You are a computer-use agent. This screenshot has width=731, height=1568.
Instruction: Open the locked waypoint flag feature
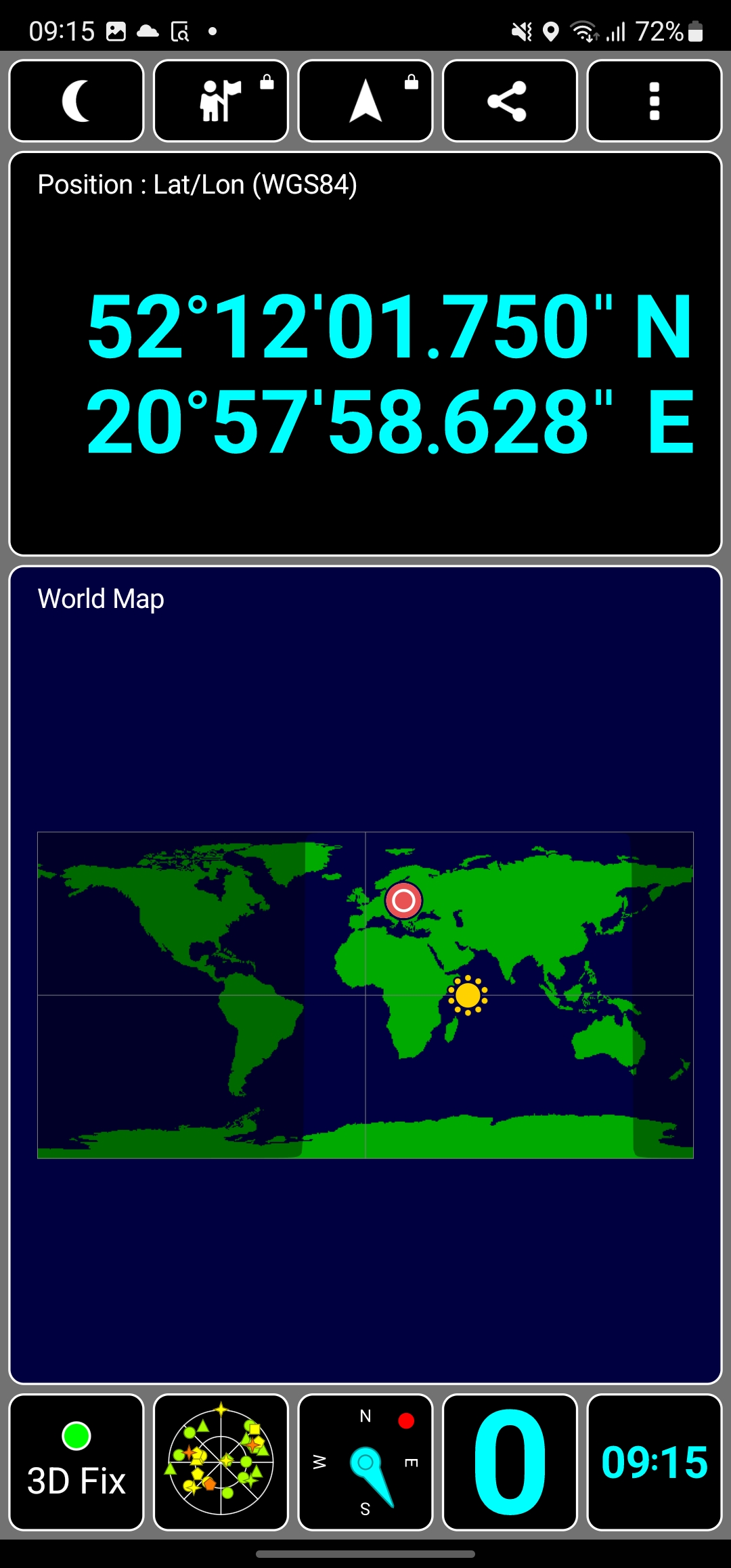(221, 101)
